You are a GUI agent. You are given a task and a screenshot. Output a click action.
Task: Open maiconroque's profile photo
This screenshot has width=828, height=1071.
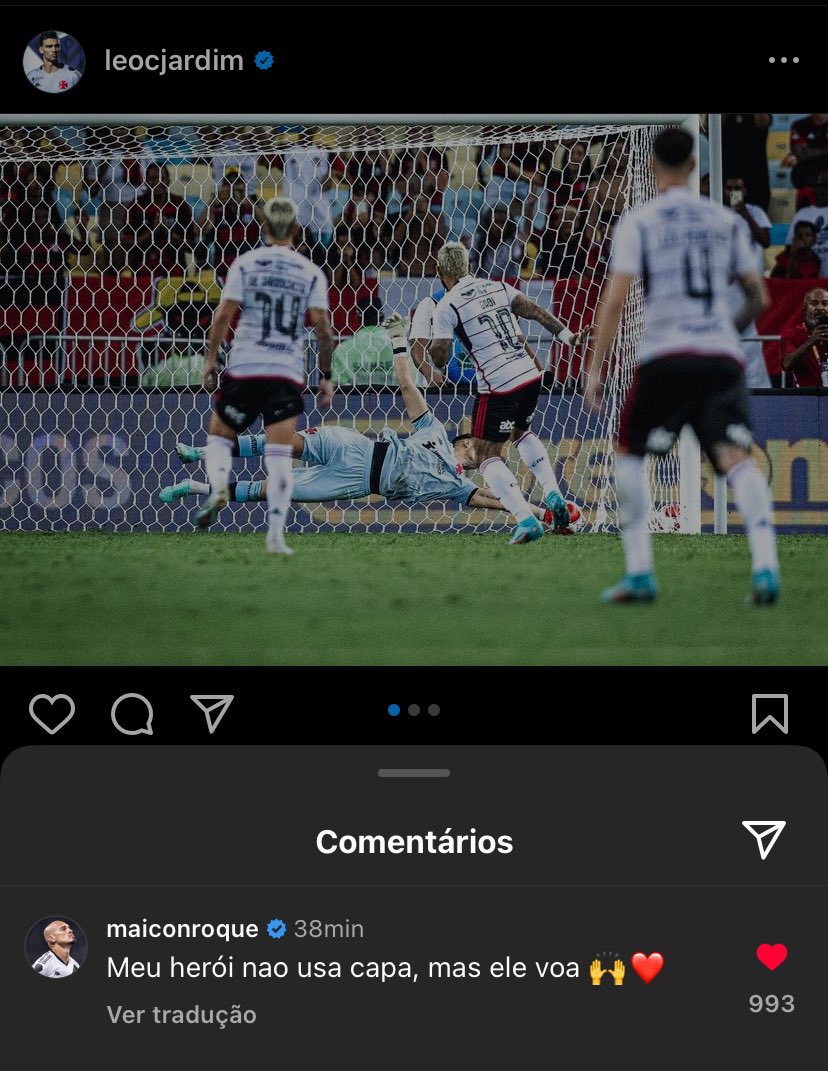pyautogui.click(x=55, y=946)
